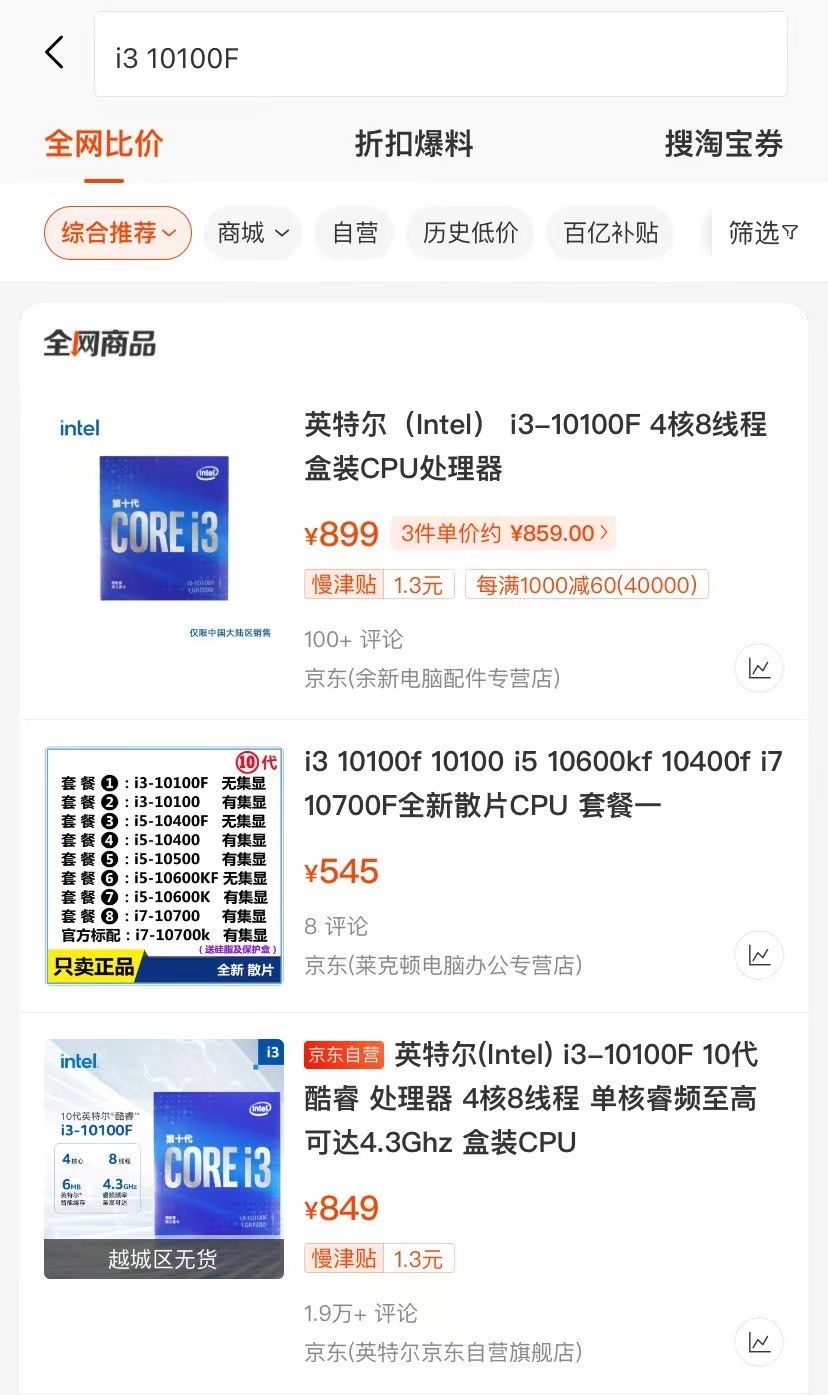
Task: Switch to the 折扣爆料 tab
Action: 413,144
